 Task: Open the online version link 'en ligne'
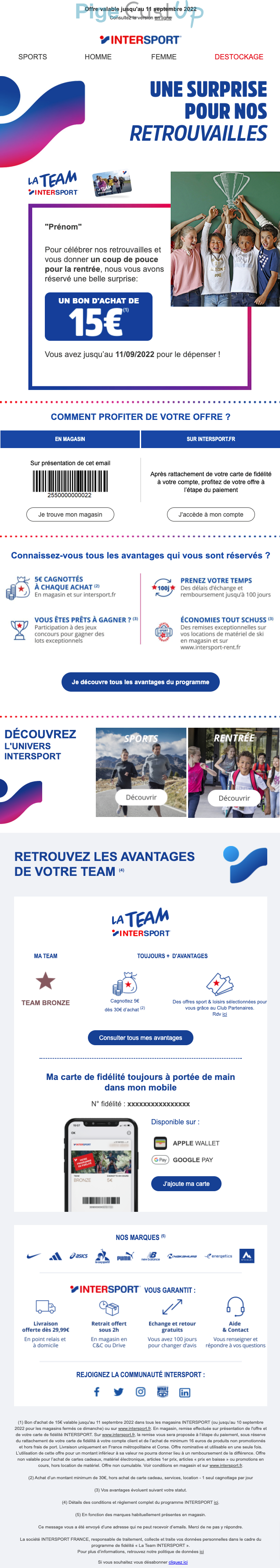163,18
